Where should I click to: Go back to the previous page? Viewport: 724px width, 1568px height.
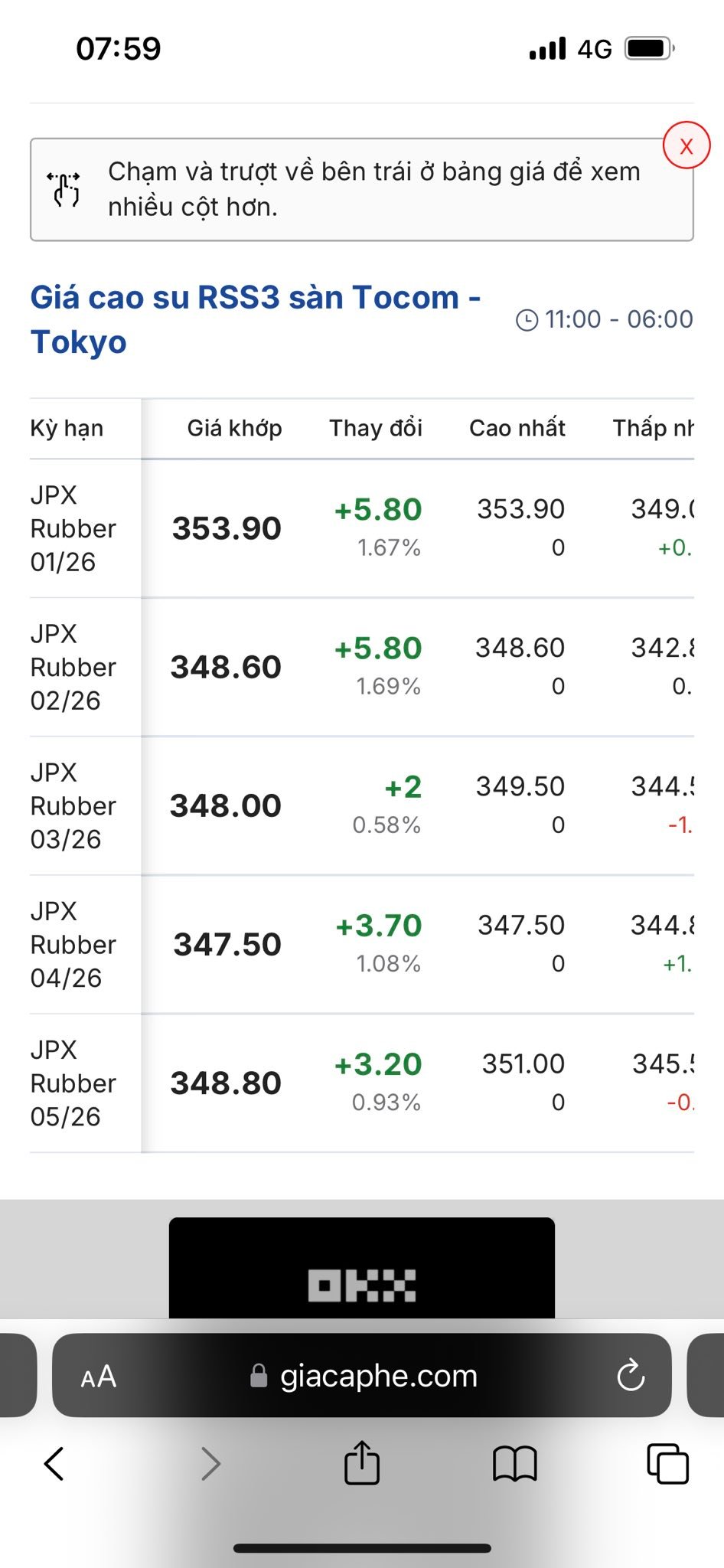pyautogui.click(x=54, y=1464)
